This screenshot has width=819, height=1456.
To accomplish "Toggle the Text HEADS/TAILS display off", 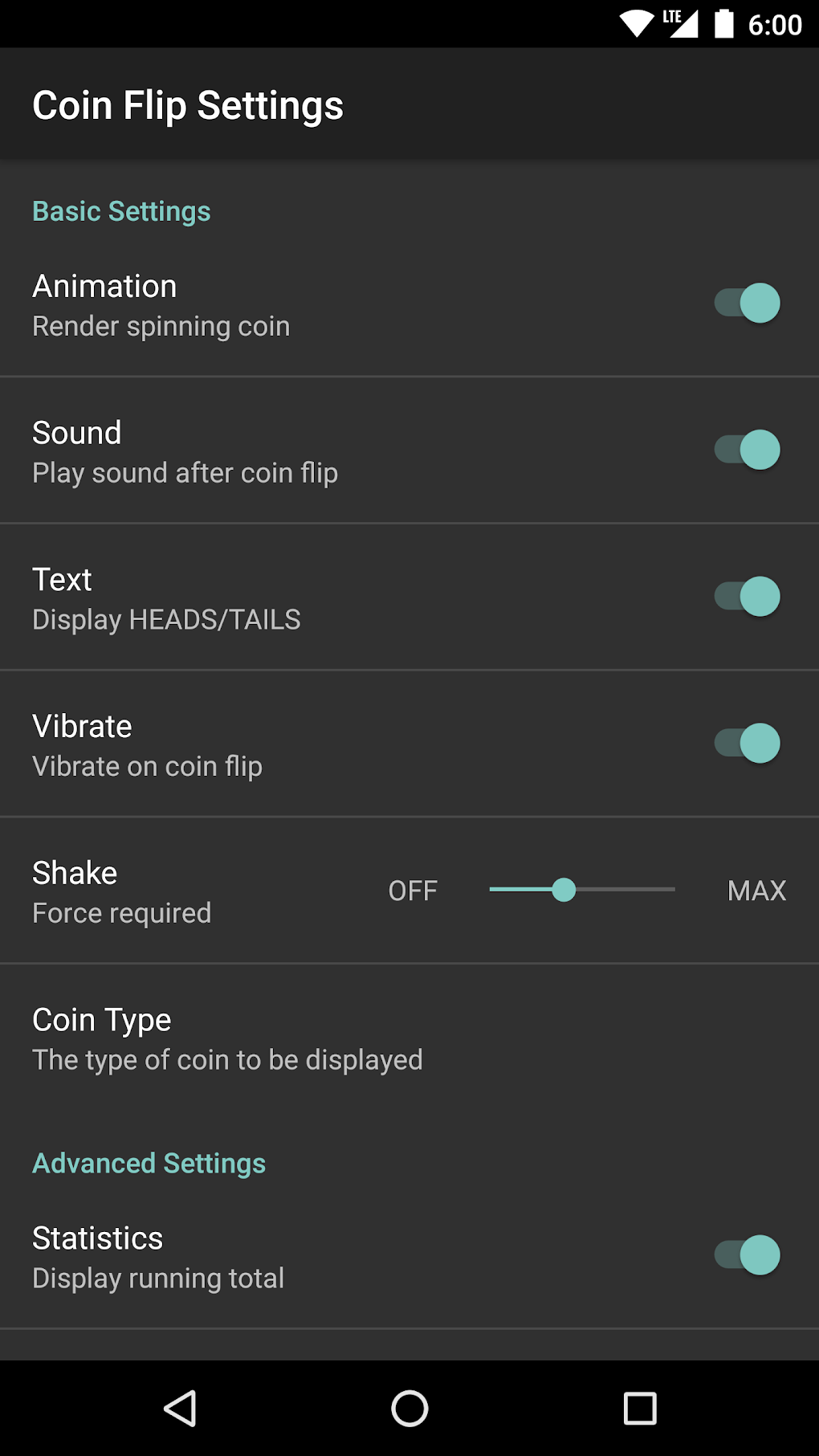I will pyautogui.click(x=747, y=597).
